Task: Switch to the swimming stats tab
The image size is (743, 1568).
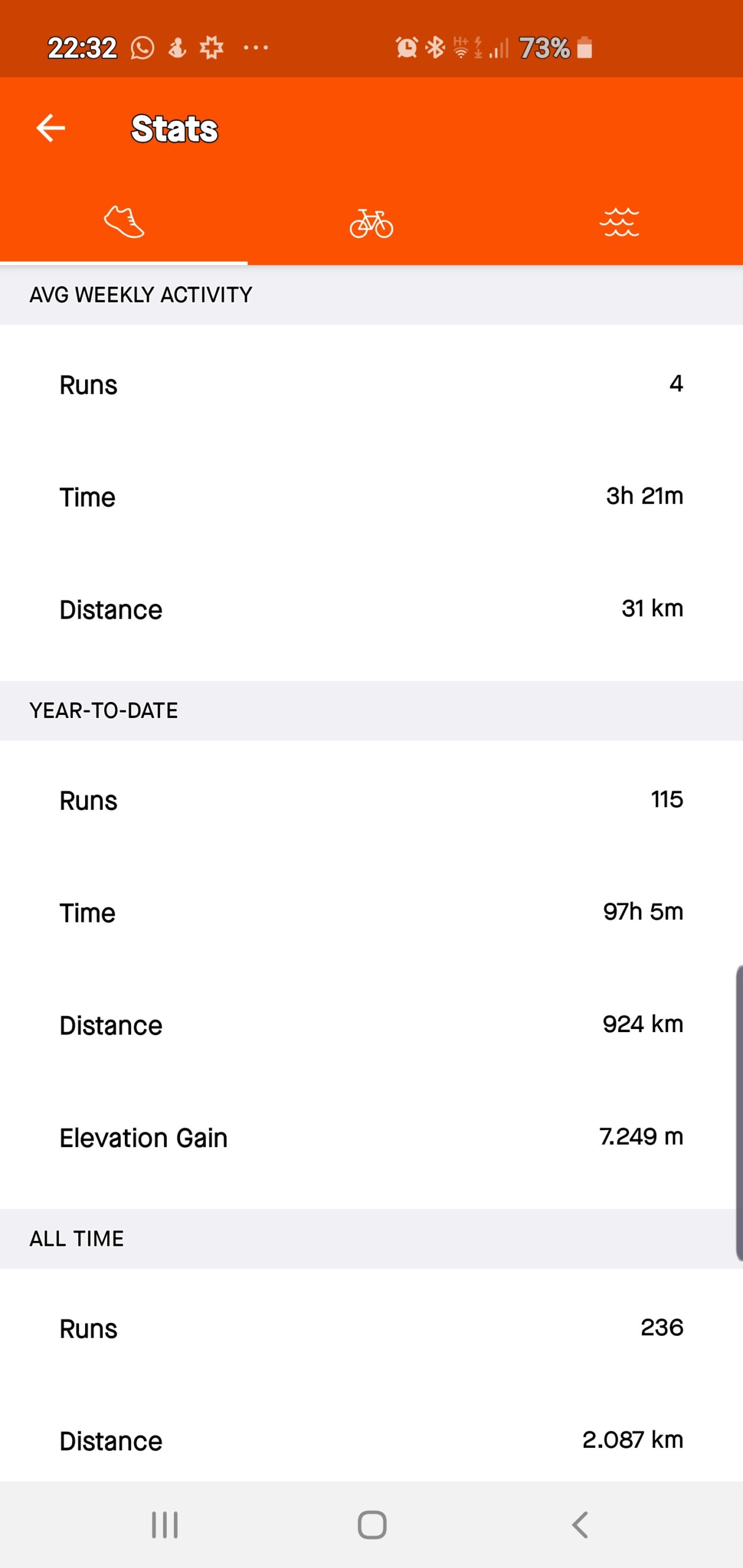Action: pyautogui.click(x=619, y=222)
